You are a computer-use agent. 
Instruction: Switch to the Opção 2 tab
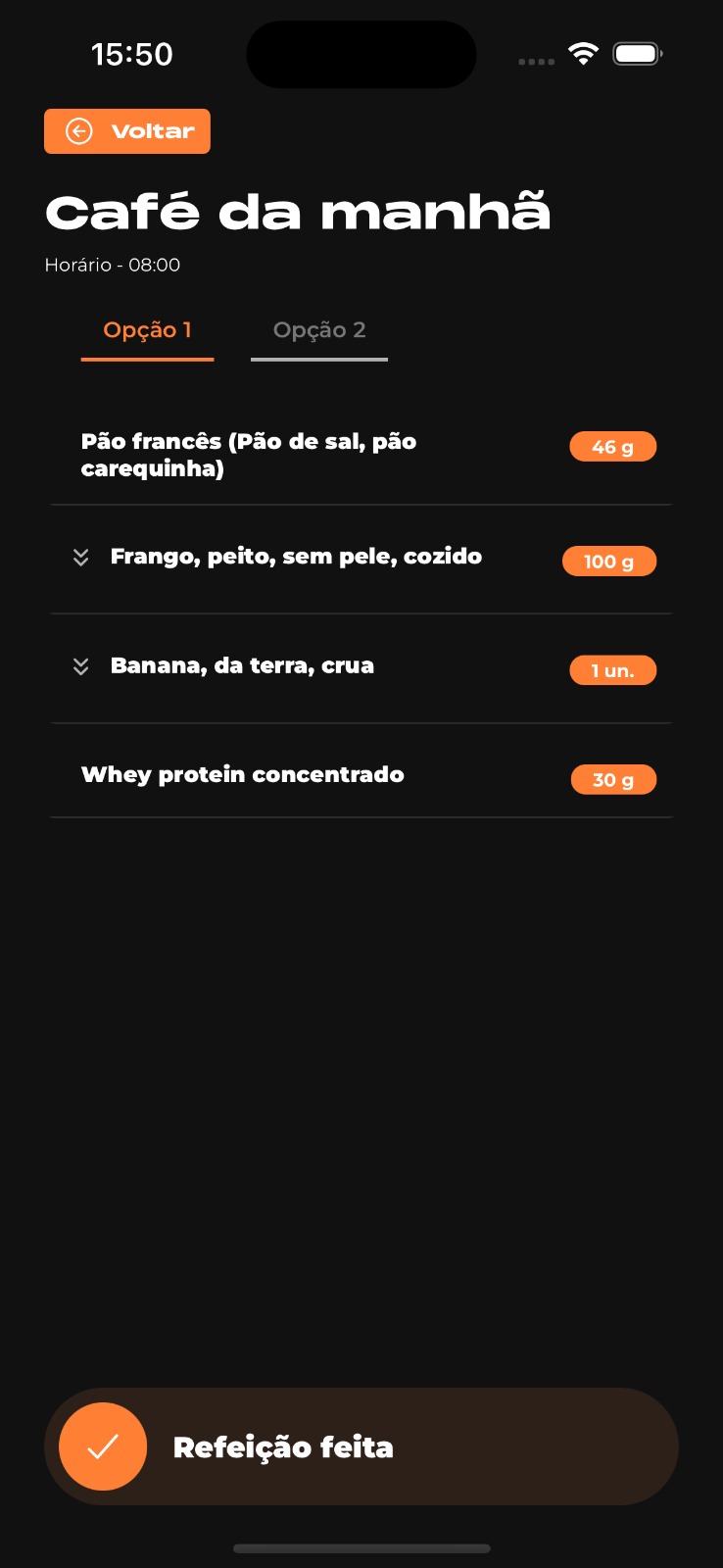319,329
